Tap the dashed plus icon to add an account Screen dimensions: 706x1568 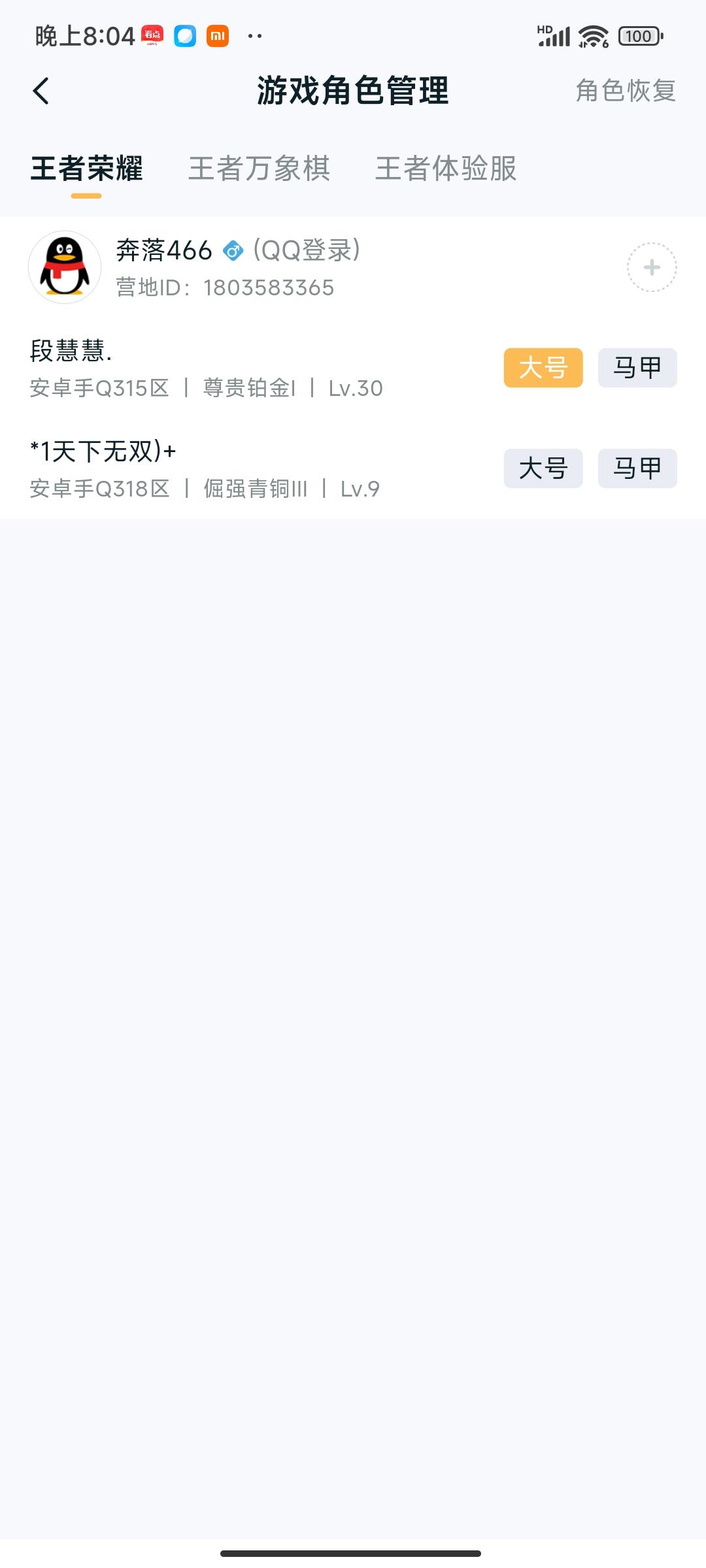pos(651,267)
